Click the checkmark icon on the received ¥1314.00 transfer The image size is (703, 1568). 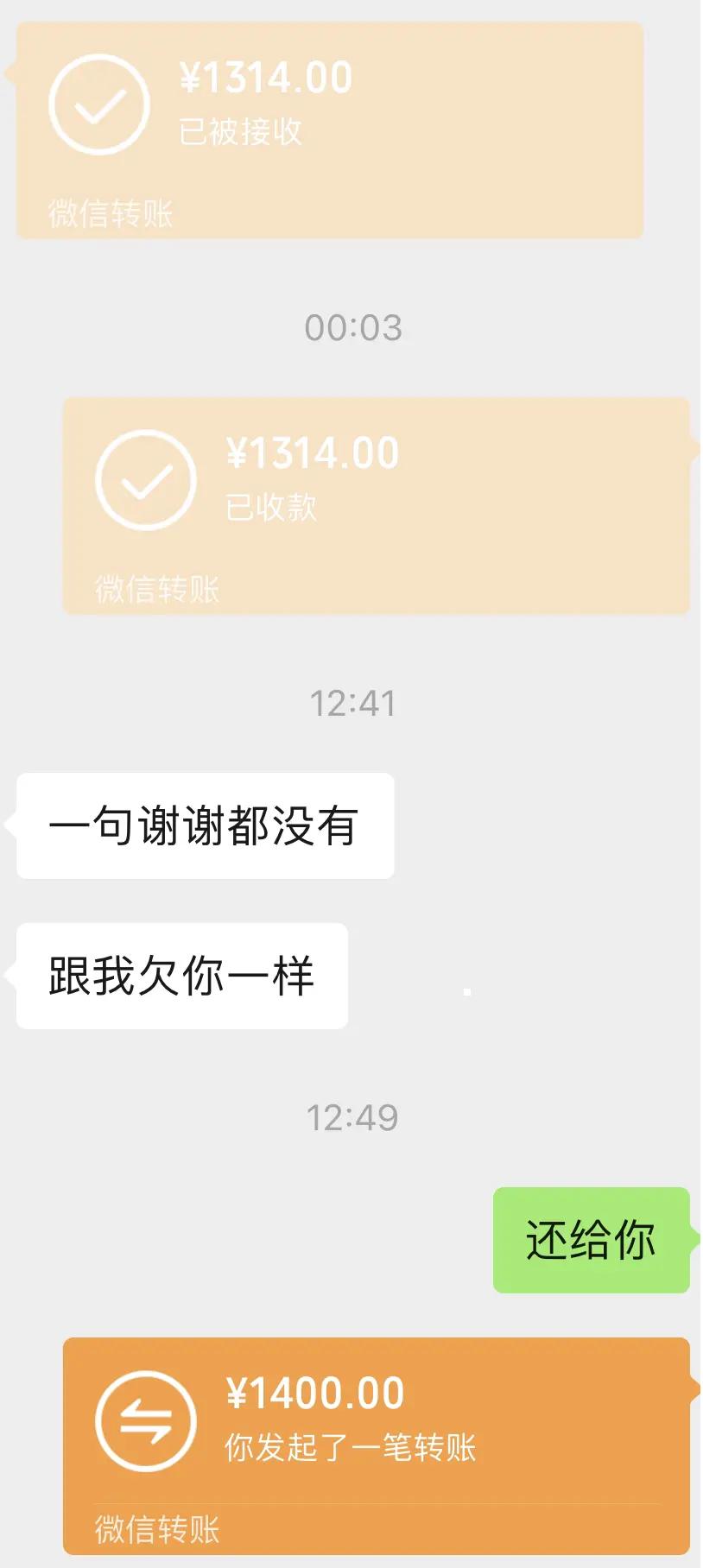coord(143,479)
